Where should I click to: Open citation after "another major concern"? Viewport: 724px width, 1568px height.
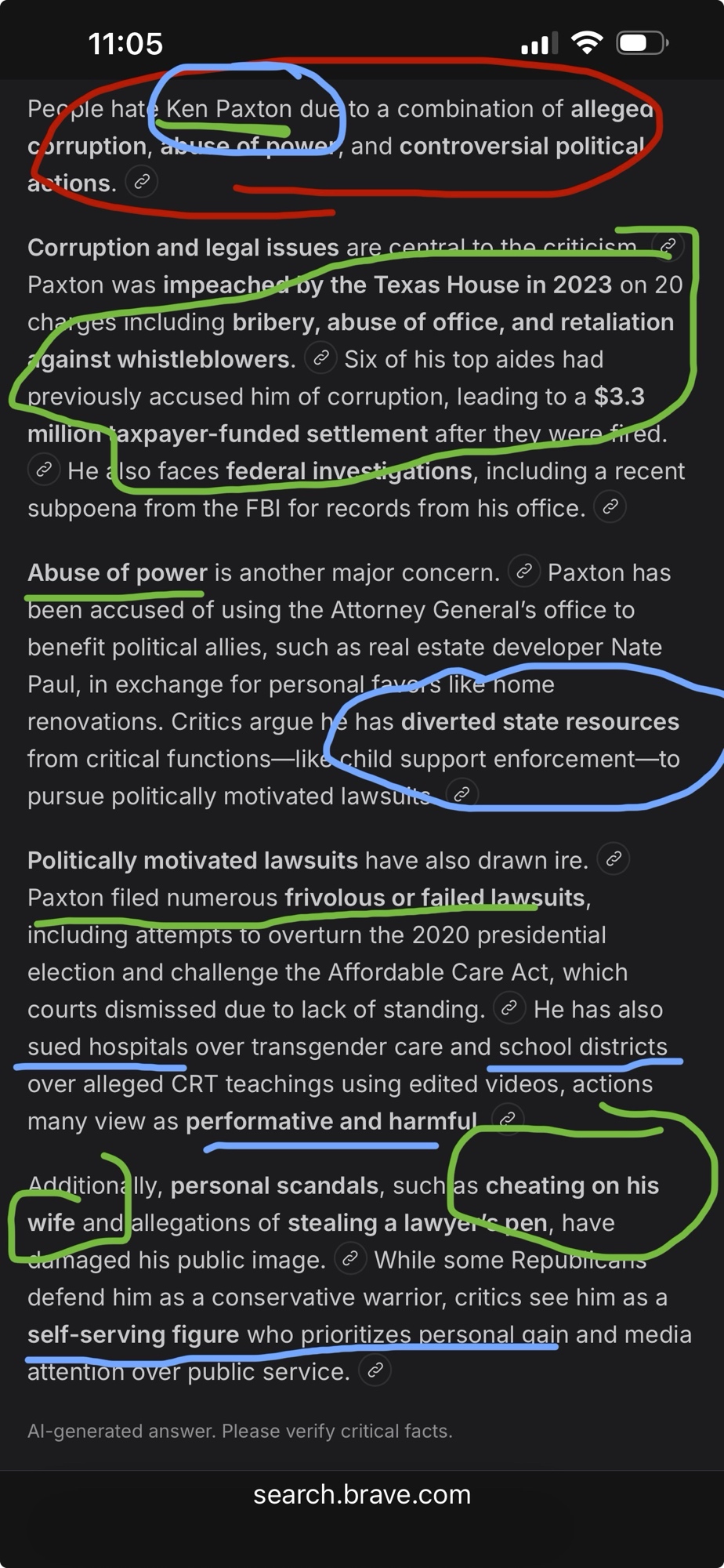[524, 572]
